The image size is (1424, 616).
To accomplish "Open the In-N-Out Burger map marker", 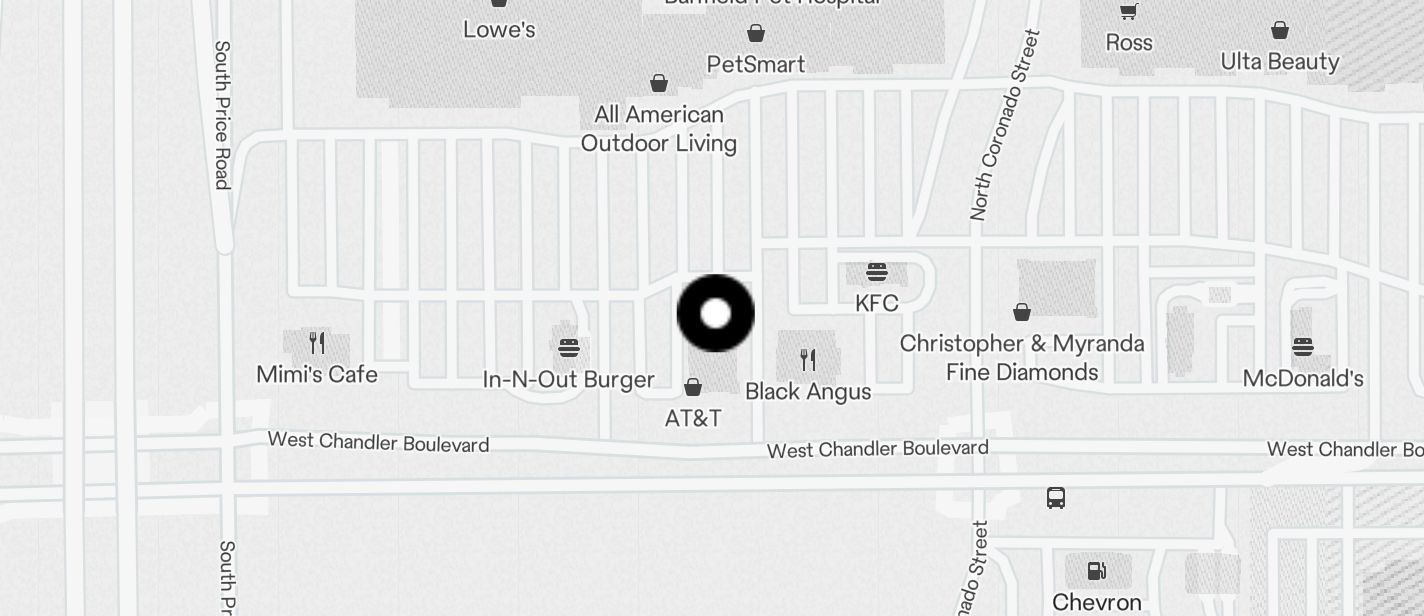I will [569, 348].
